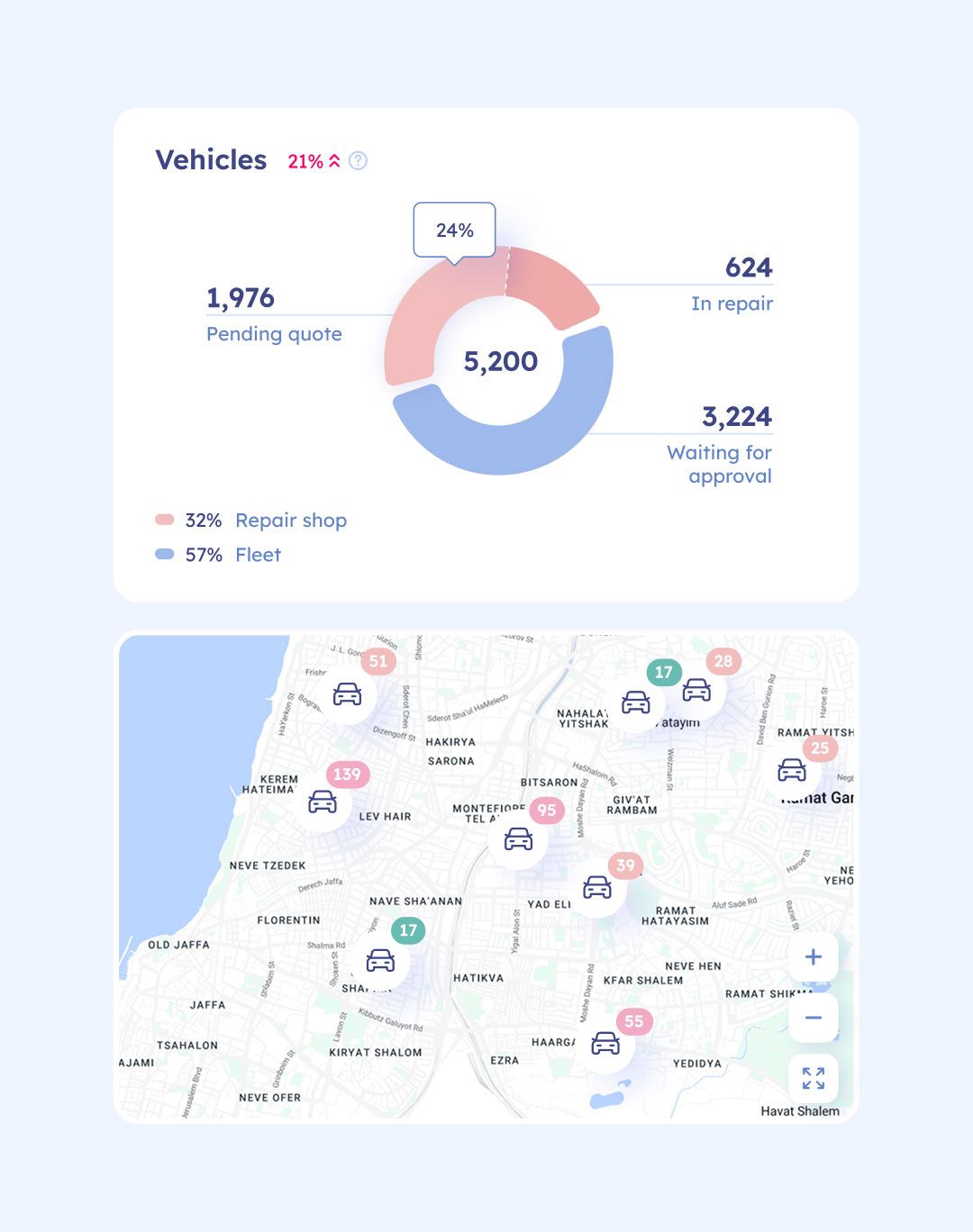Select marker 17 near Nahalat Yitshak

tap(635, 702)
